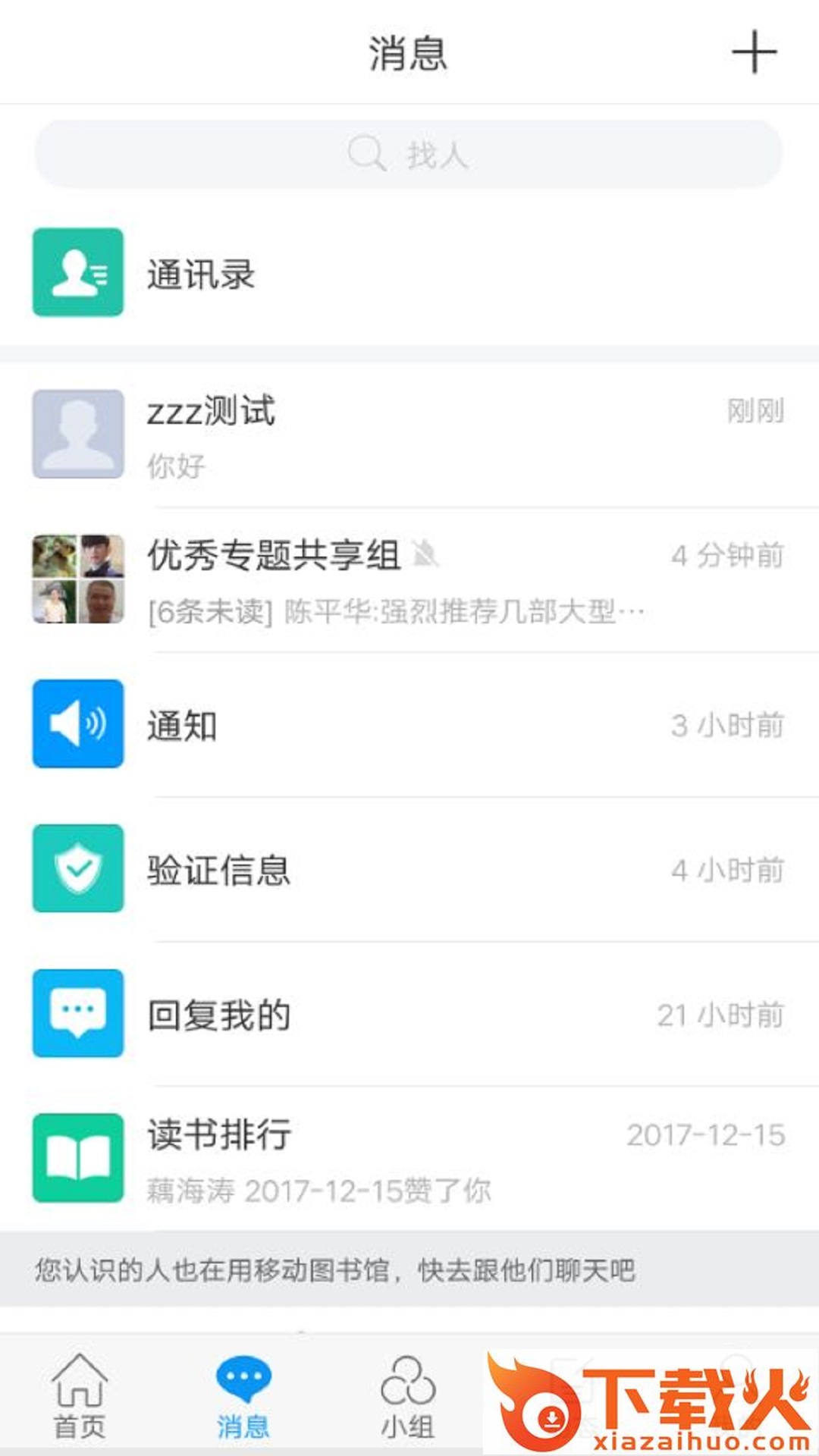Open 验证信息 verification messages
Image resolution: width=819 pixels, height=1456 pixels.
409,869
